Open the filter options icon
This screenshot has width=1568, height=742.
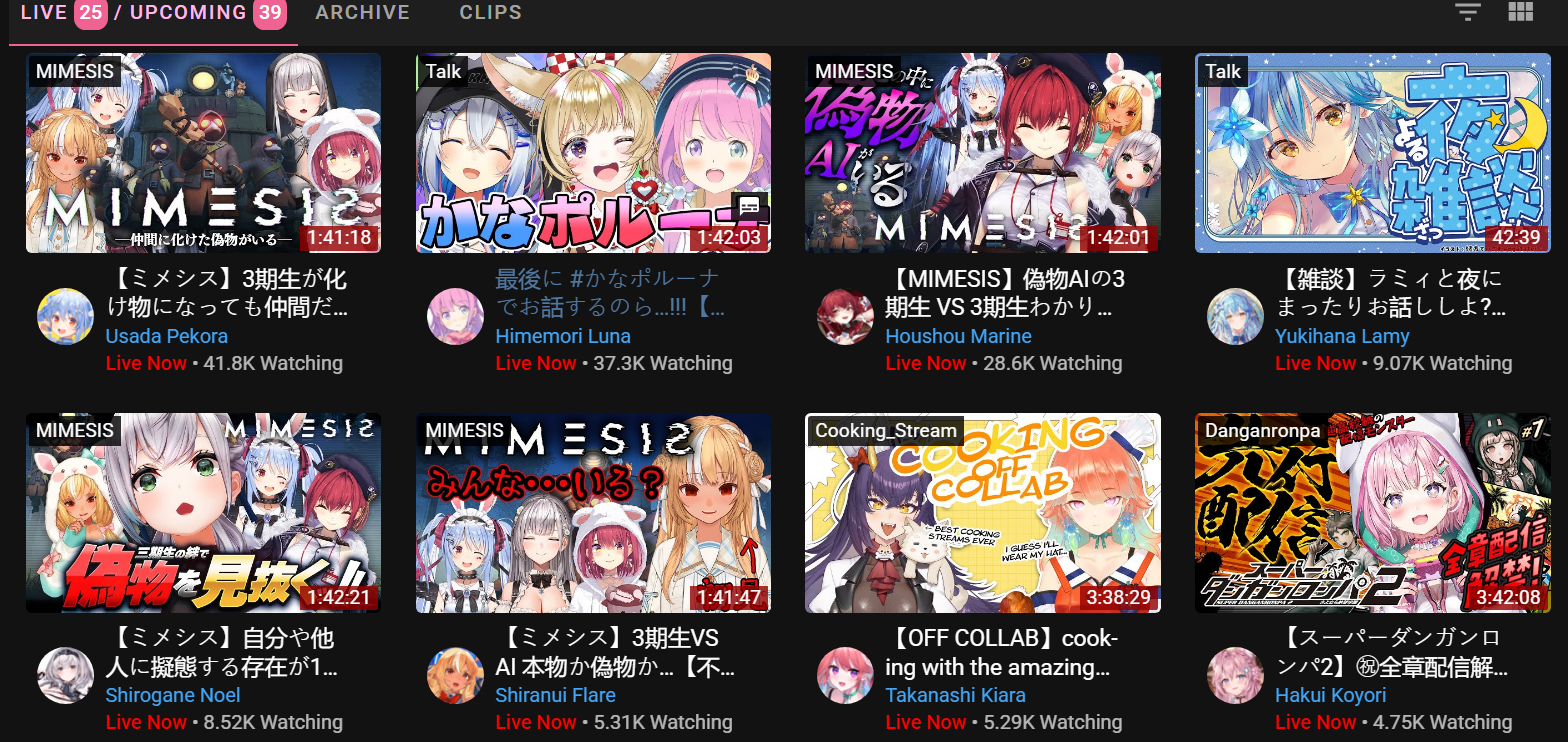coord(1467,12)
